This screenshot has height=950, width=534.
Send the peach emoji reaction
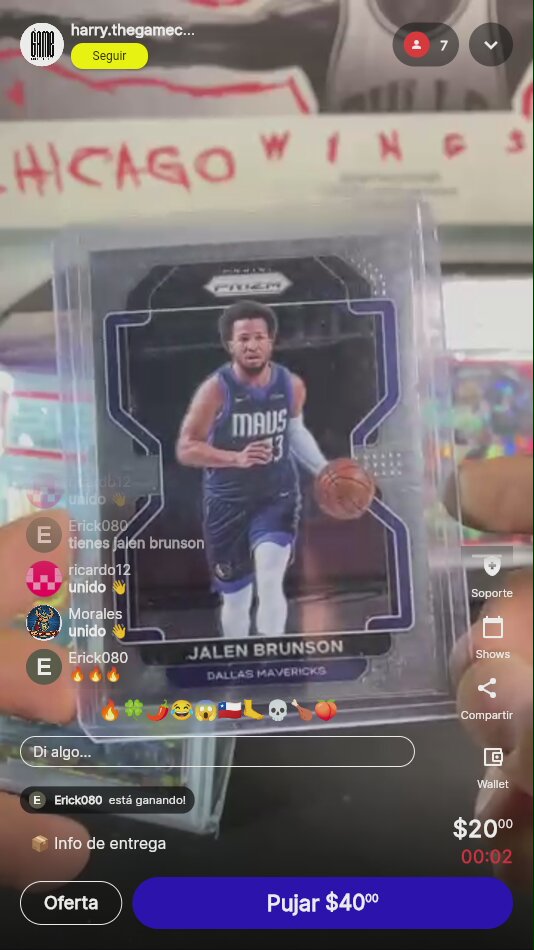325,710
